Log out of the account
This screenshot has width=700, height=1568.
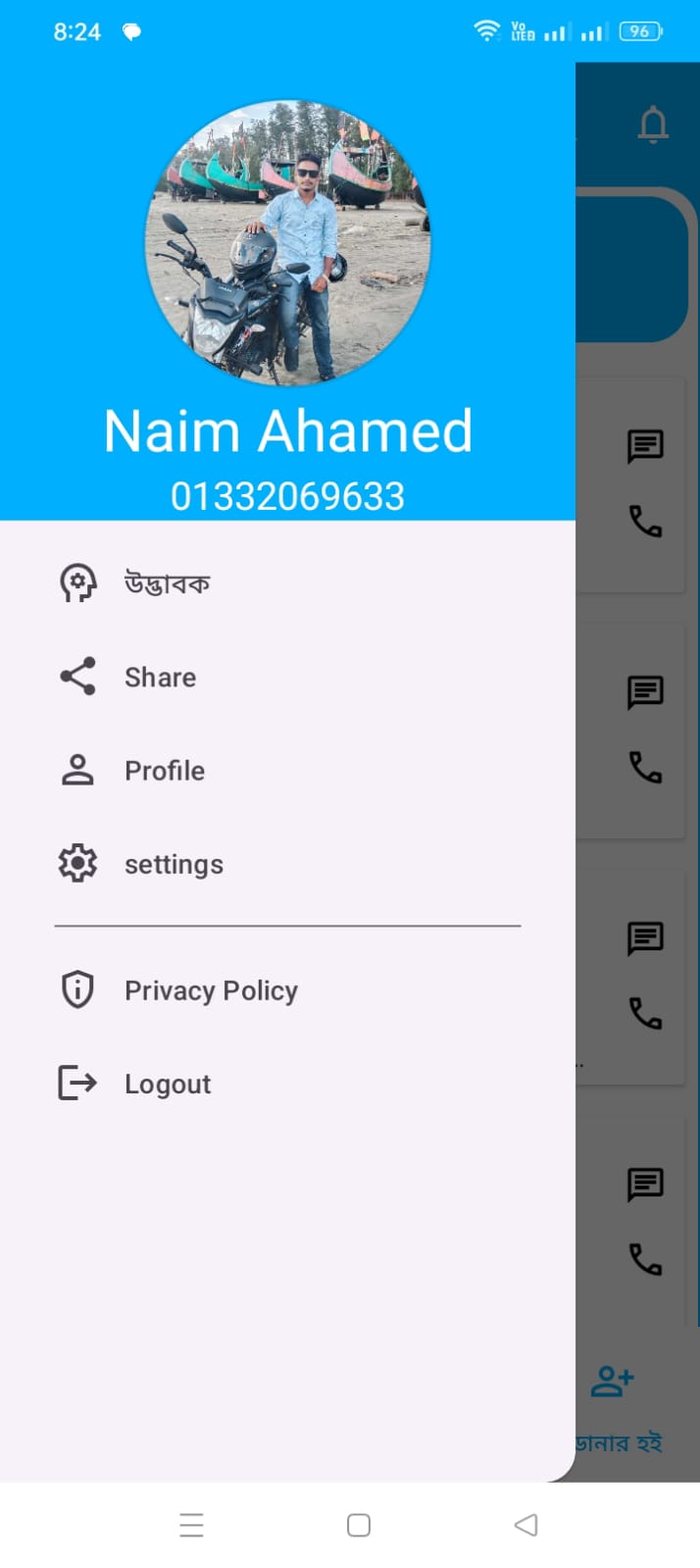point(167,1084)
